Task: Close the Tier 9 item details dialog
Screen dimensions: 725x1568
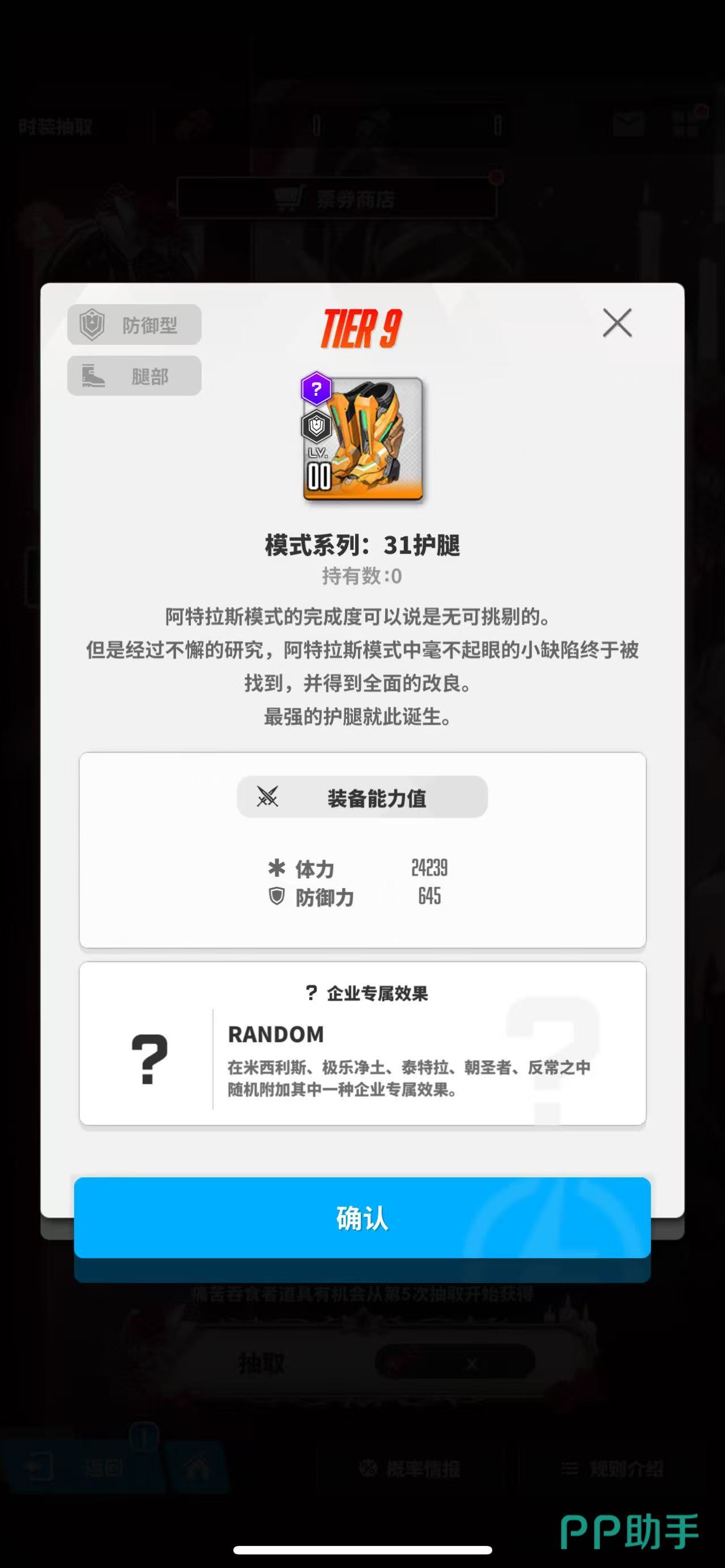Action: (617, 323)
